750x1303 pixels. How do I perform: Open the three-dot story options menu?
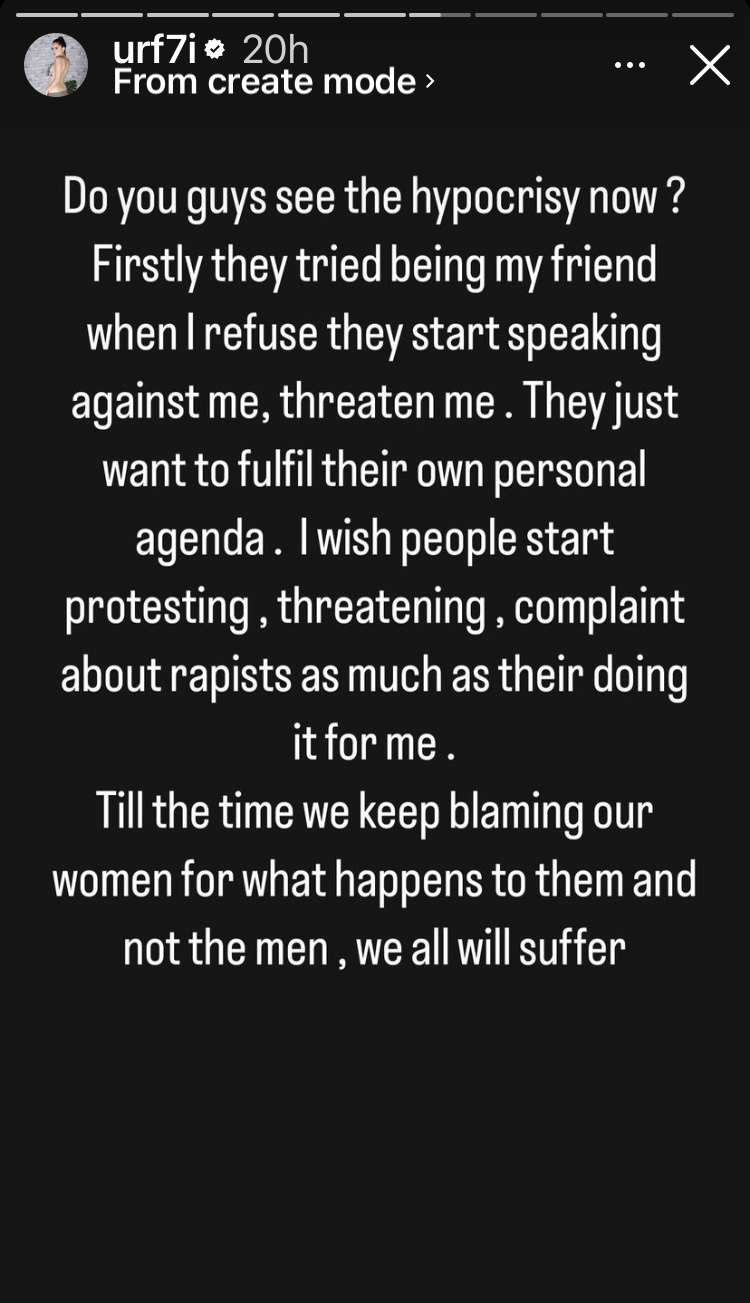click(629, 66)
